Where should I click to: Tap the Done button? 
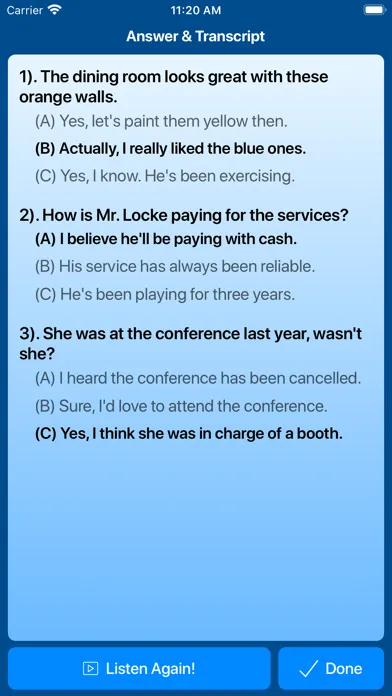tap(331, 668)
